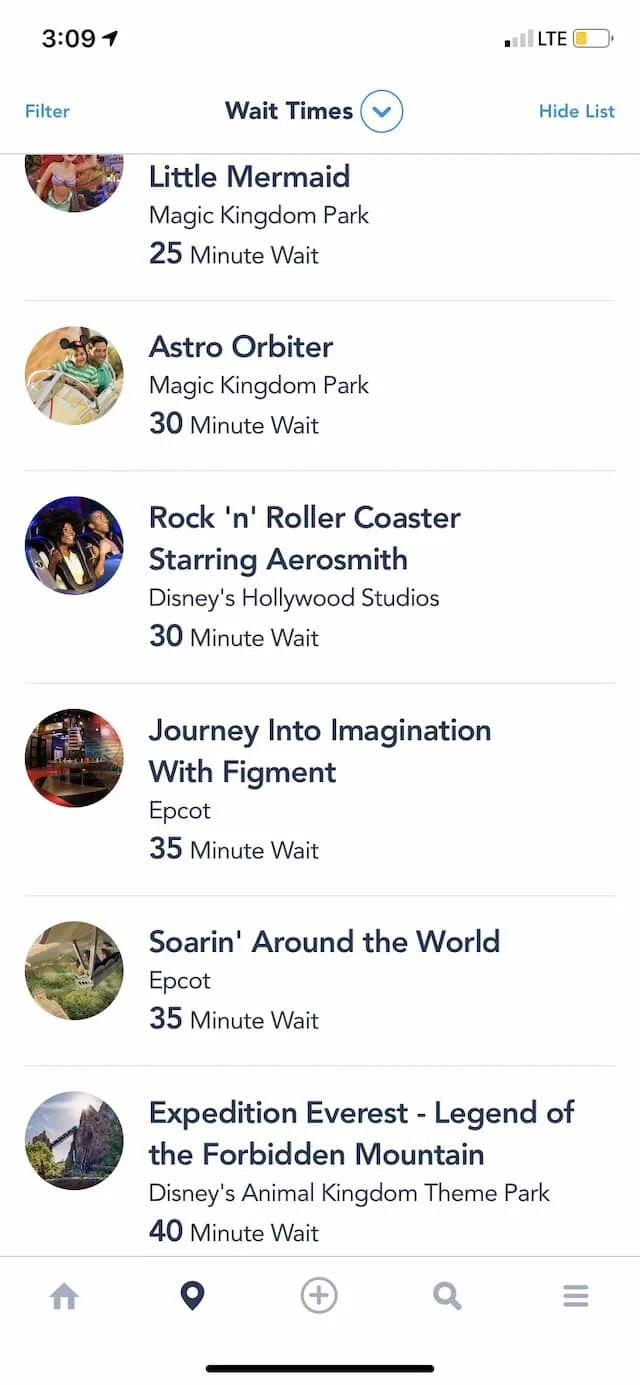Screen dimensions: 640x1385
Task: Go to the Home tab
Action: (64, 1297)
